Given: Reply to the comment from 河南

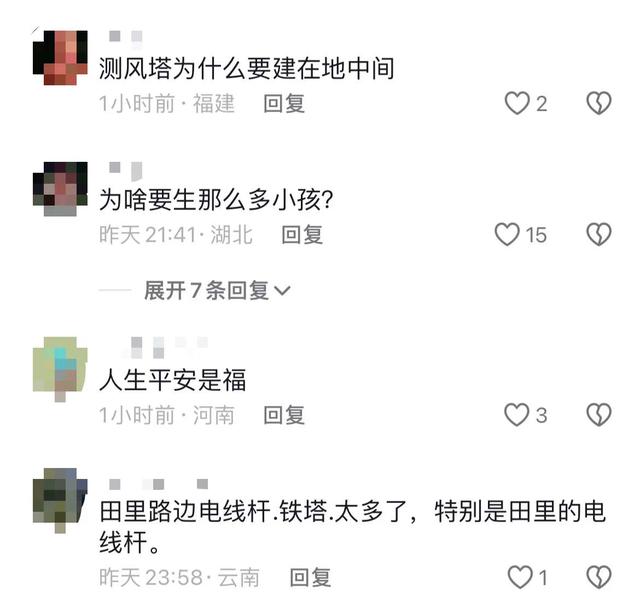Looking at the screenshot, I should (284, 414).
